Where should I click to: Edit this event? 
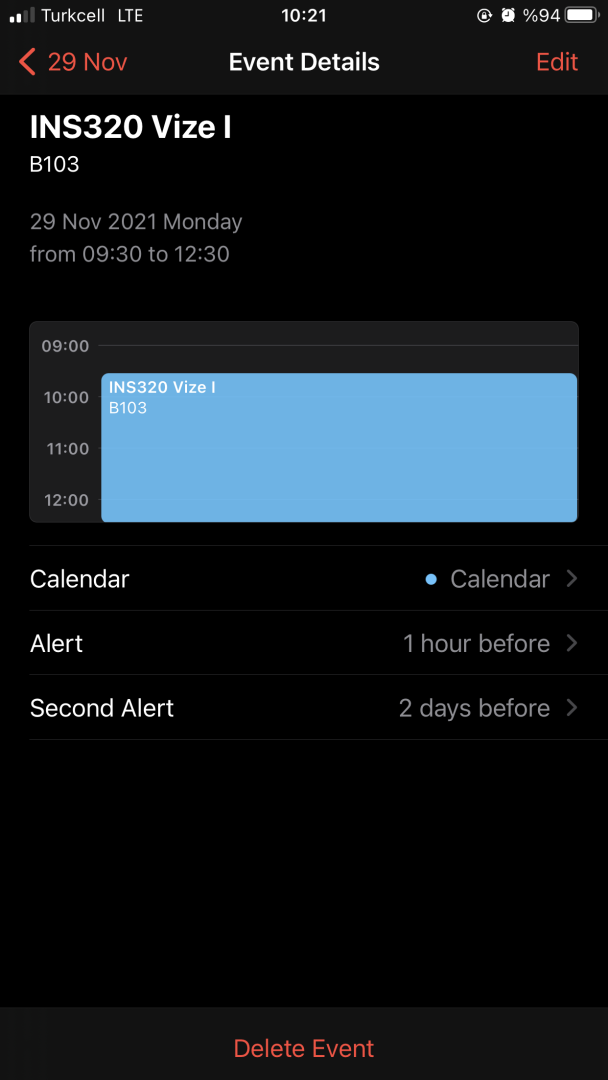556,62
